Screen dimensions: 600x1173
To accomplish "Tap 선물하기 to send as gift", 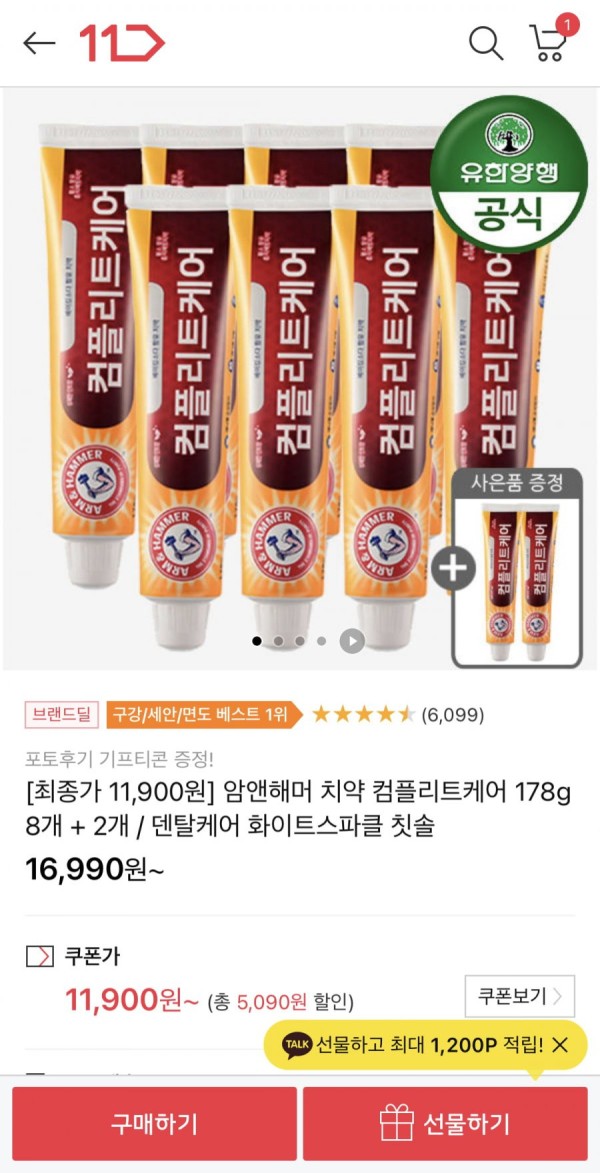I will (445, 1123).
